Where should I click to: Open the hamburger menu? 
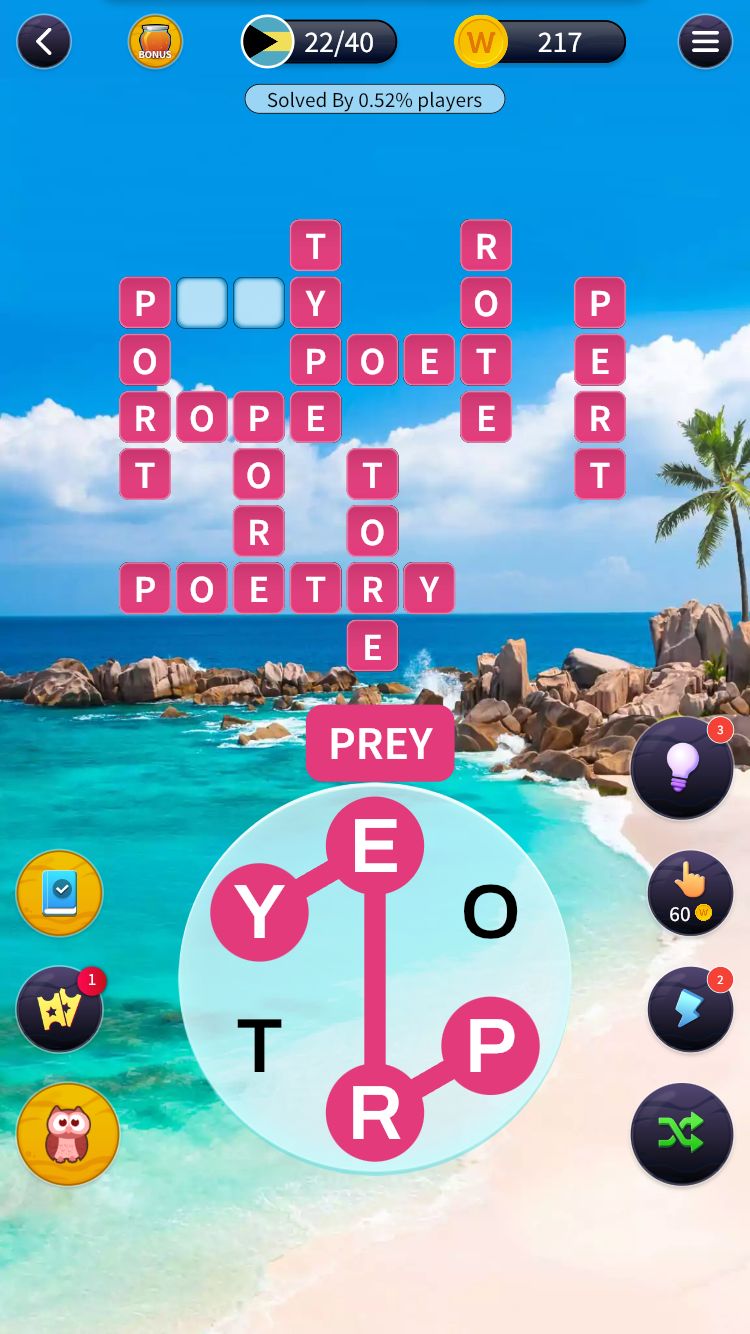pyautogui.click(x=705, y=42)
